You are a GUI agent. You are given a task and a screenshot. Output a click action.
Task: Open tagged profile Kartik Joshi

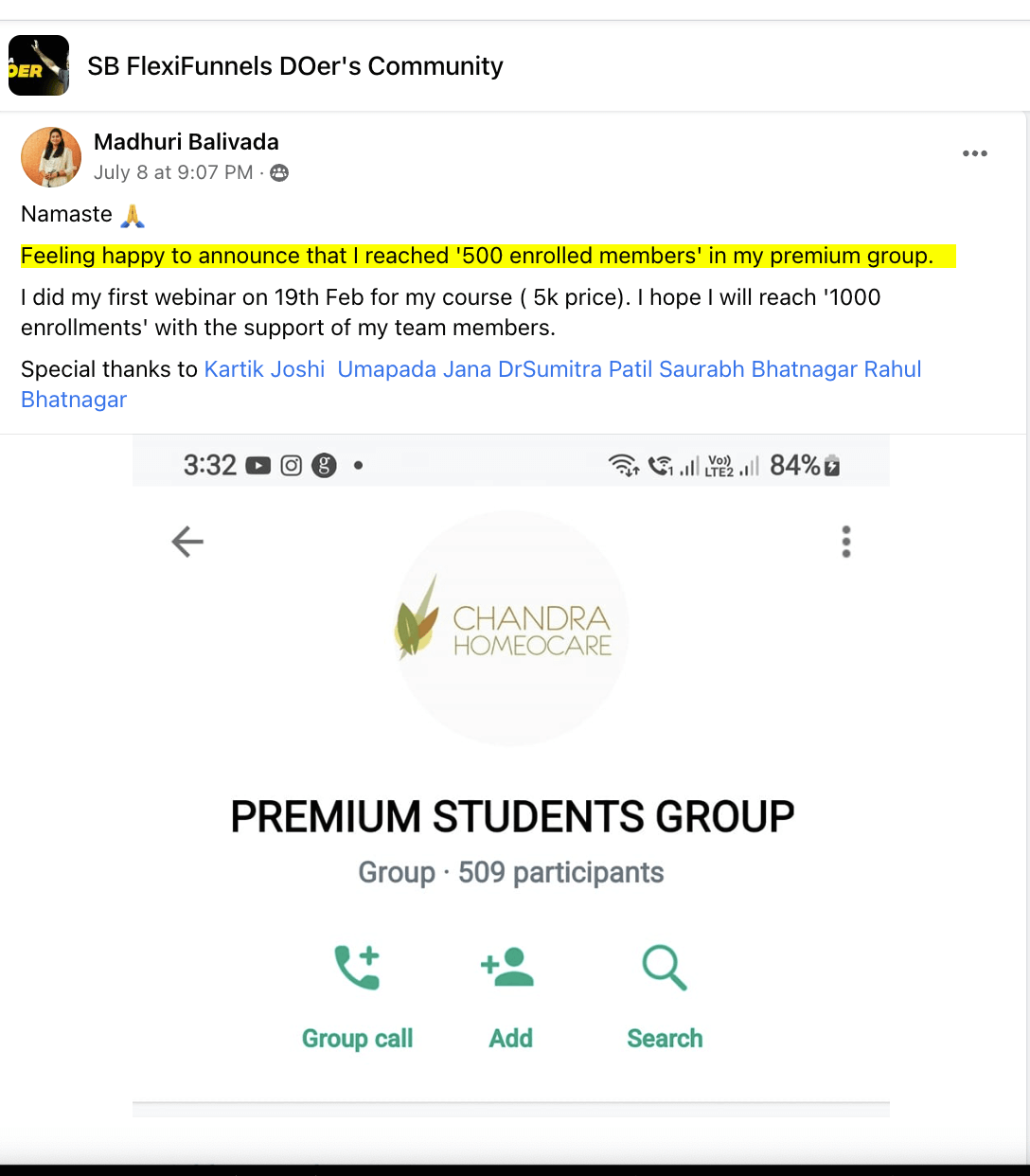pos(264,369)
